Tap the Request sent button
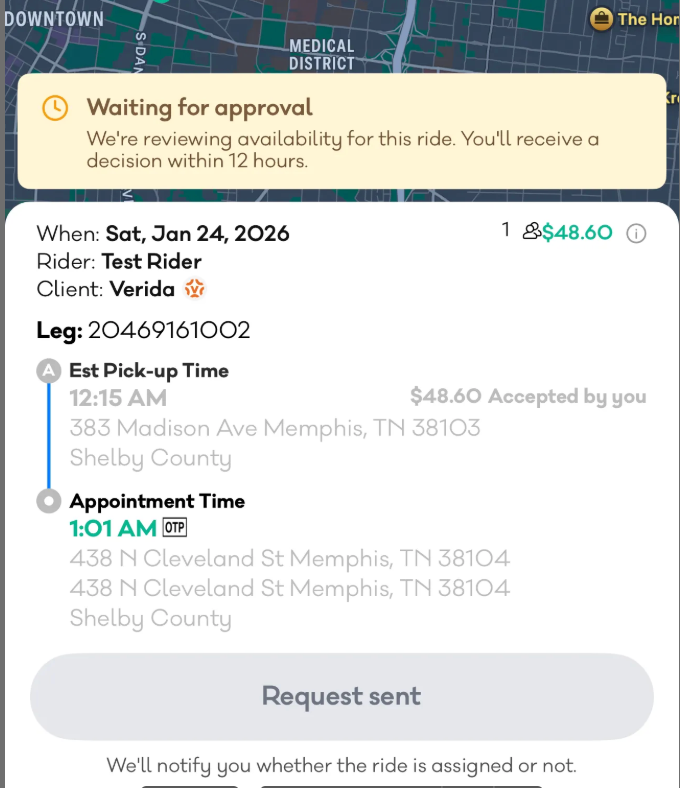 pos(342,697)
